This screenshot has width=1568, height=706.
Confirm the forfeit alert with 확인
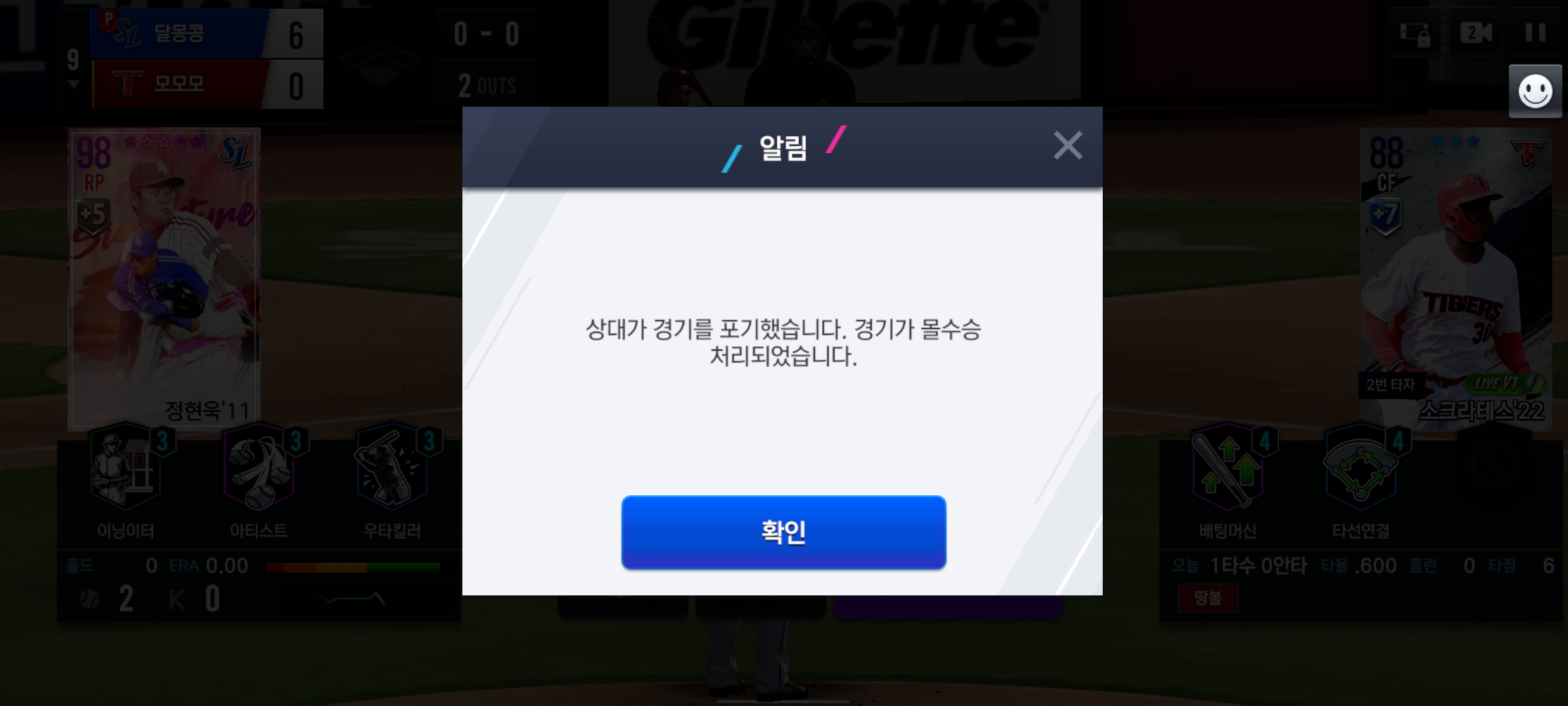coord(783,532)
